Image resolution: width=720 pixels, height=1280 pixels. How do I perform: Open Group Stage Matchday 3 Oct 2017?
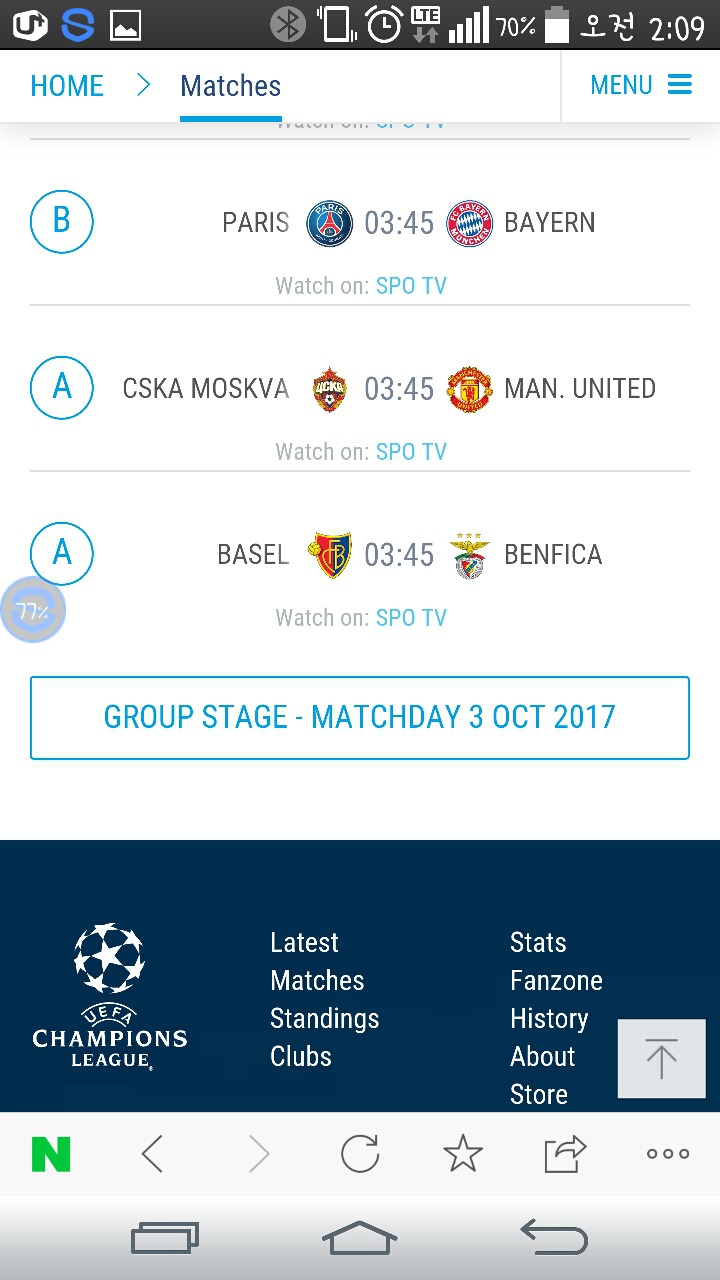[x=360, y=717]
